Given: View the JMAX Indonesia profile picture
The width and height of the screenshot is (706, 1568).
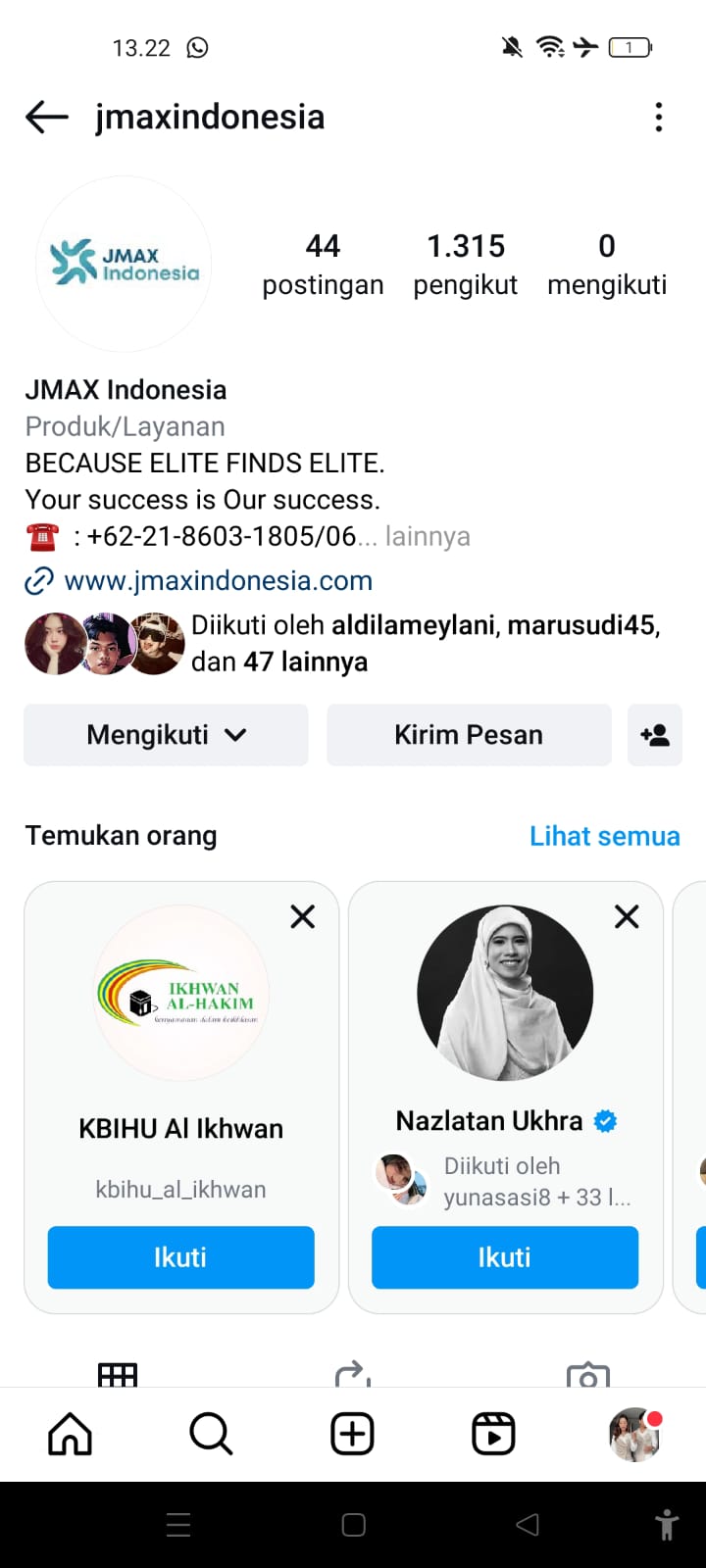Looking at the screenshot, I should click(124, 264).
